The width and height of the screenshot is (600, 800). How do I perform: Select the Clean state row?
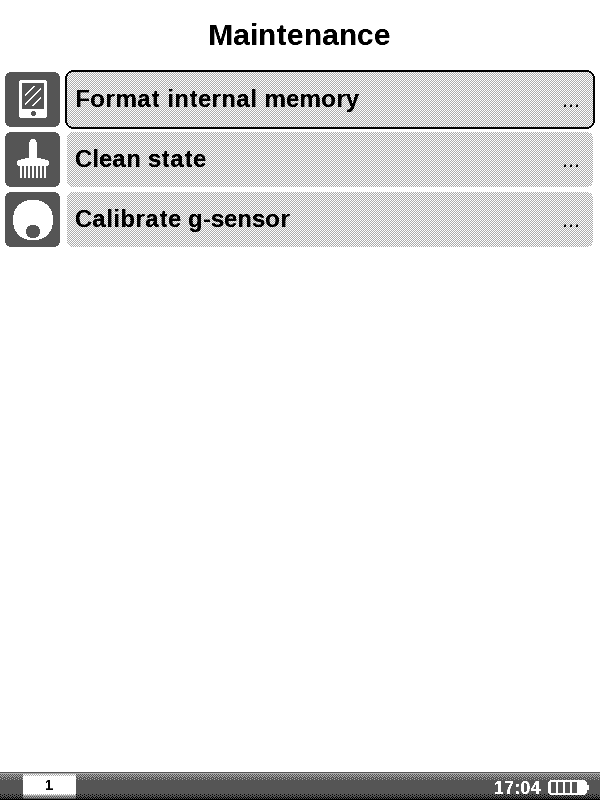[329, 160]
